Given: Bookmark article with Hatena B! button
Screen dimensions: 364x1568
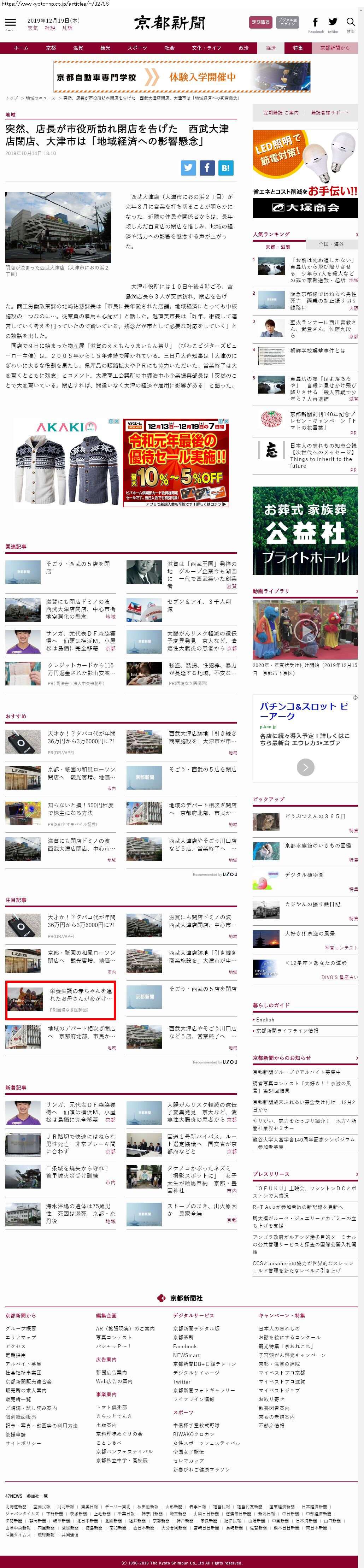Looking at the screenshot, I should pyautogui.click(x=225, y=168).
